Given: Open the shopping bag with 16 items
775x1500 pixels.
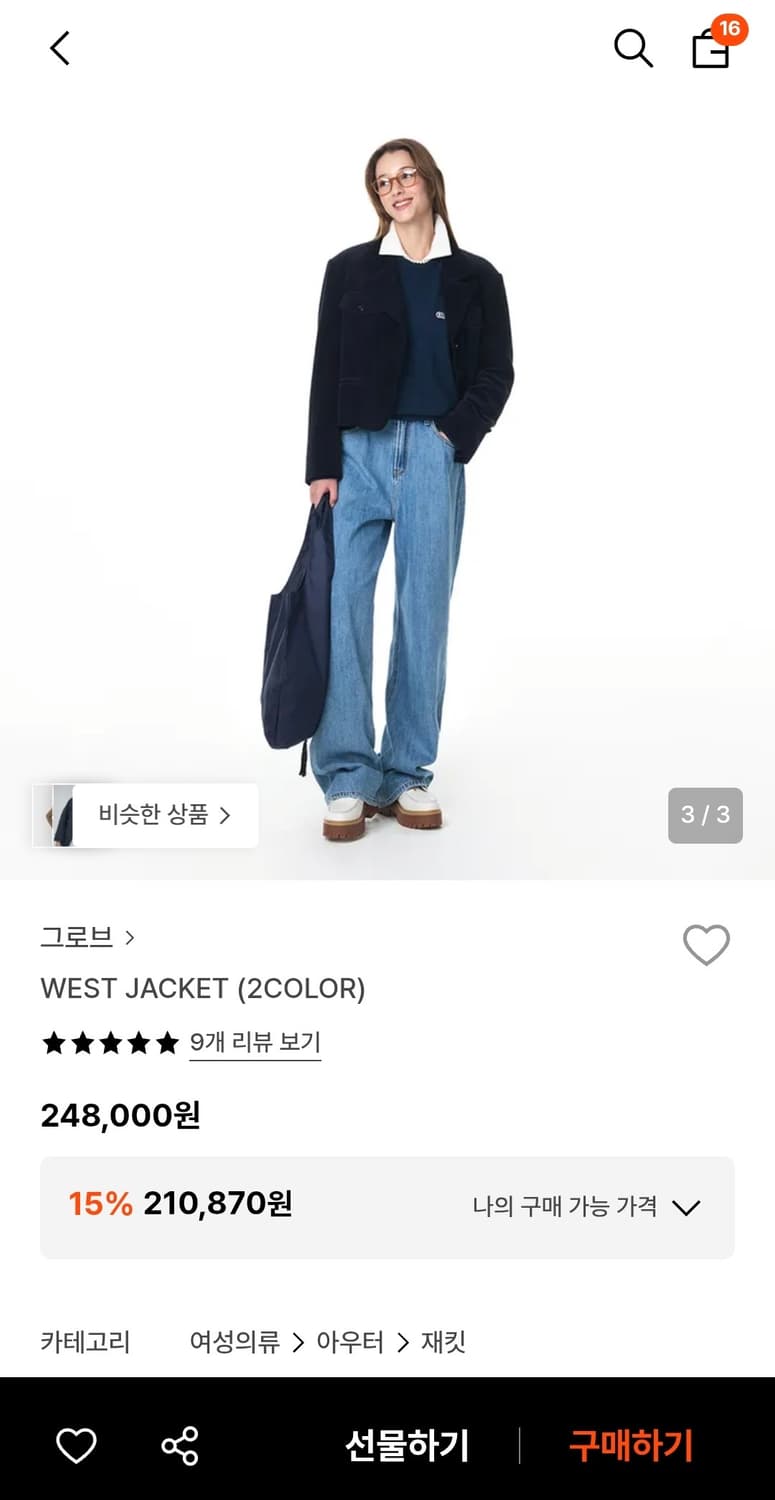Looking at the screenshot, I should tap(710, 50).
